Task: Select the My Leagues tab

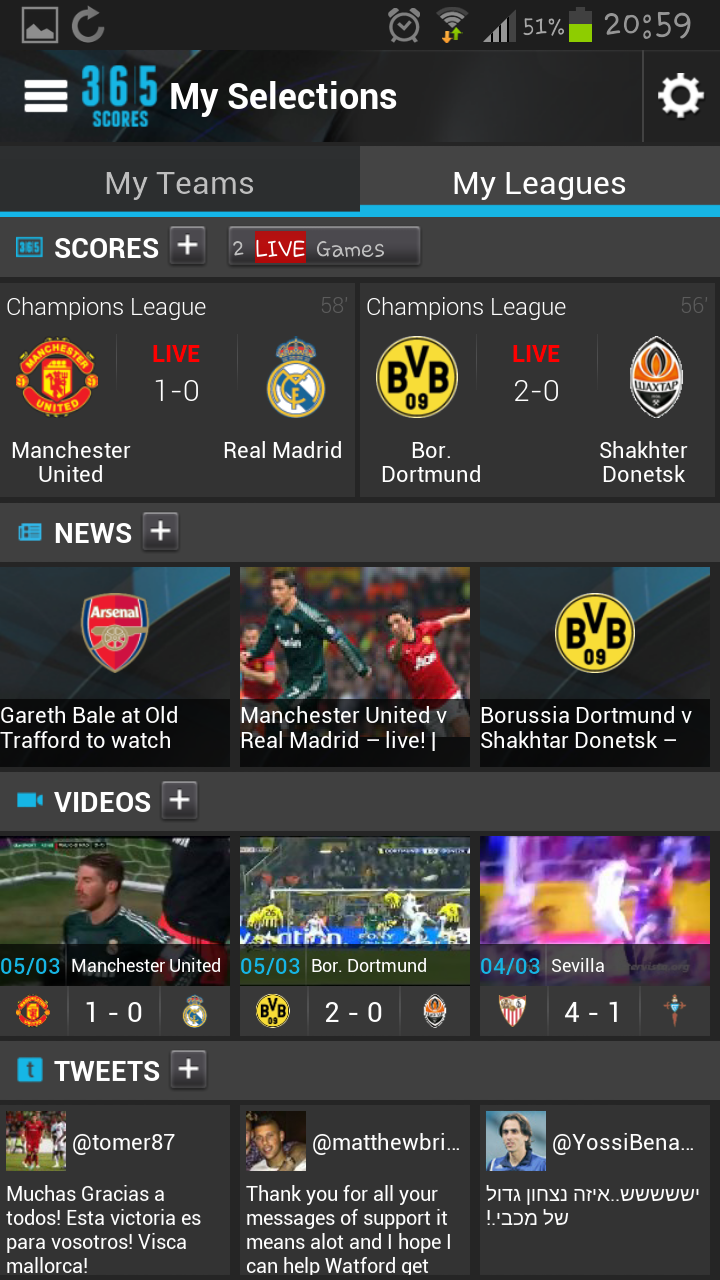Action: (x=539, y=184)
